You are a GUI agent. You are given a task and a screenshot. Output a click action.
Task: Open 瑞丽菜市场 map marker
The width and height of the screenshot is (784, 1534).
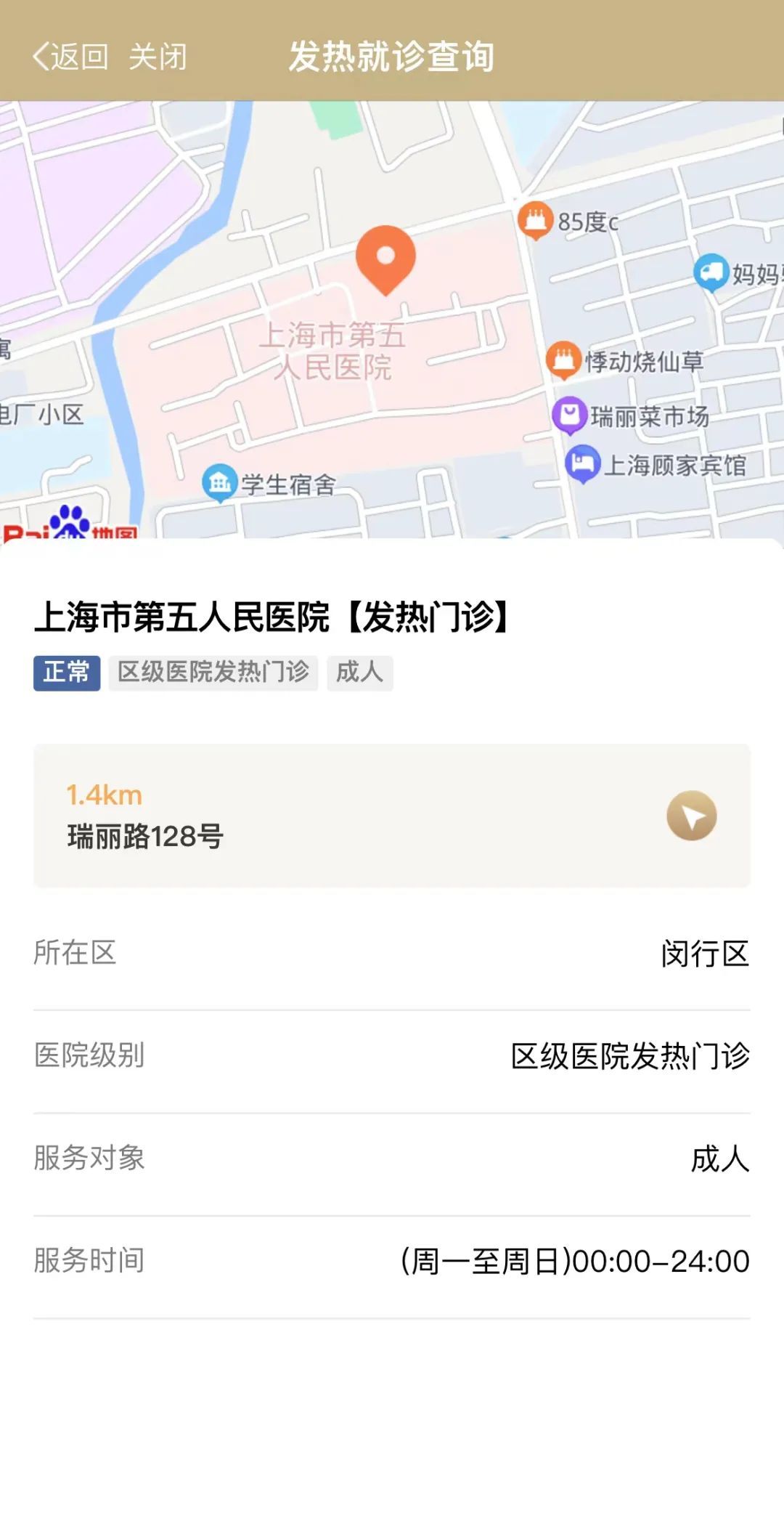click(570, 415)
